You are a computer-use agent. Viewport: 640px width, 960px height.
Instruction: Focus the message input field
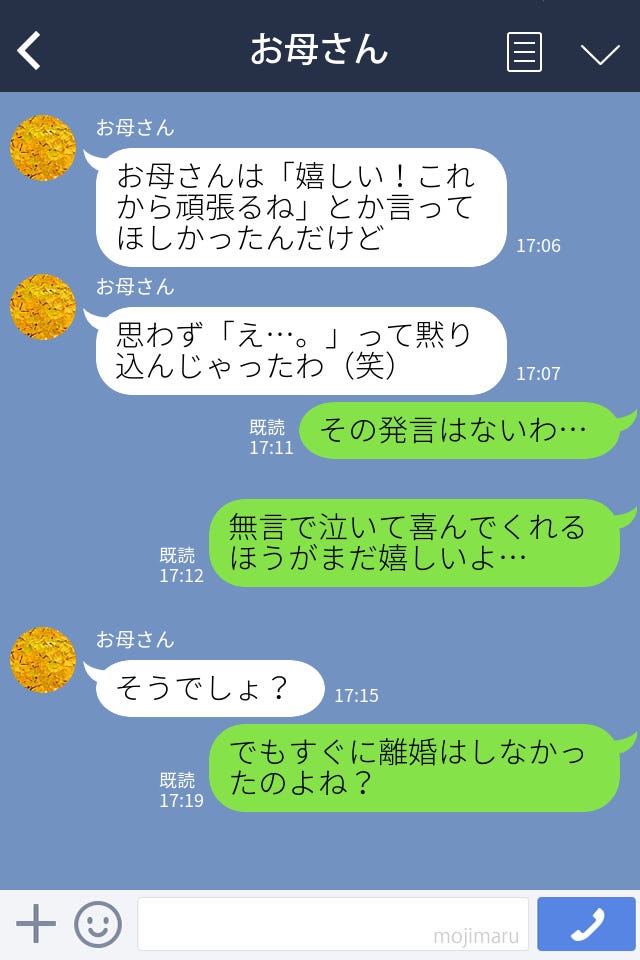tap(332, 924)
